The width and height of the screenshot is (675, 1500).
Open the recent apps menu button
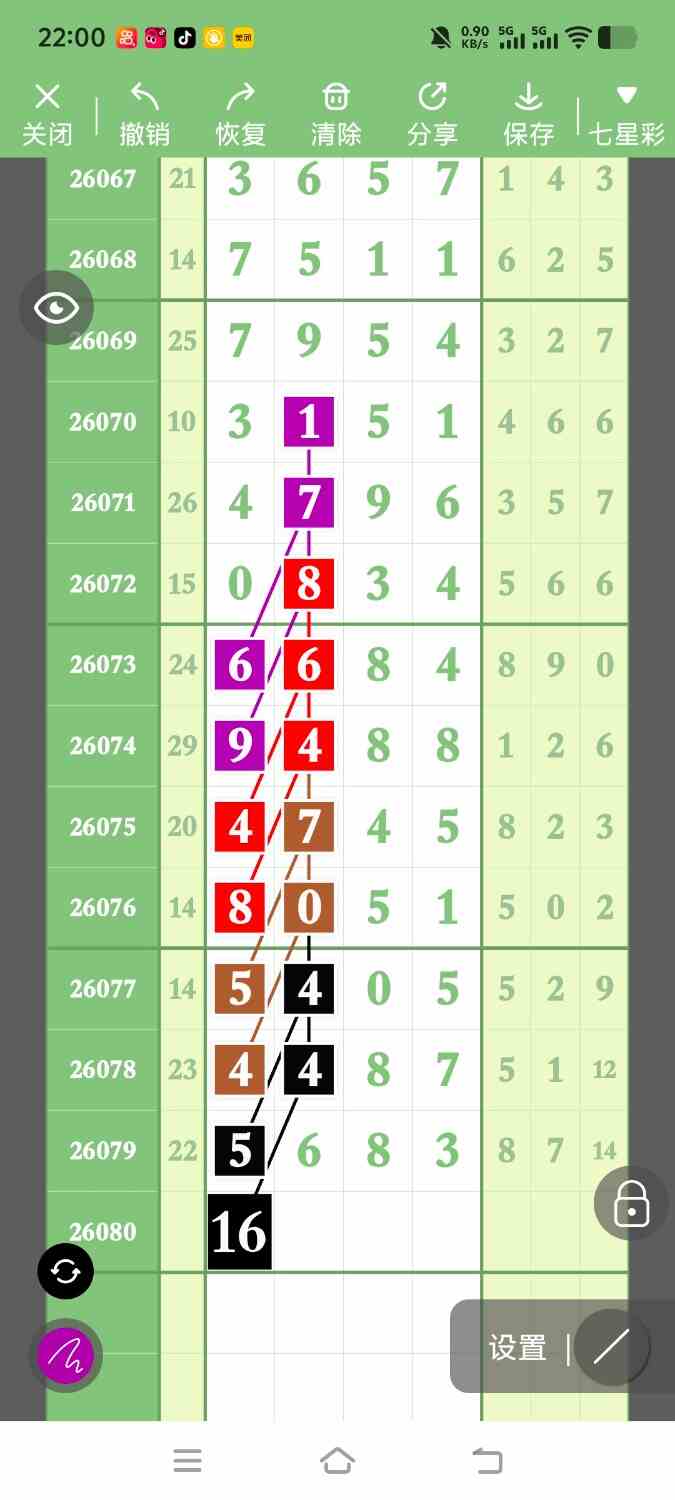188,1461
